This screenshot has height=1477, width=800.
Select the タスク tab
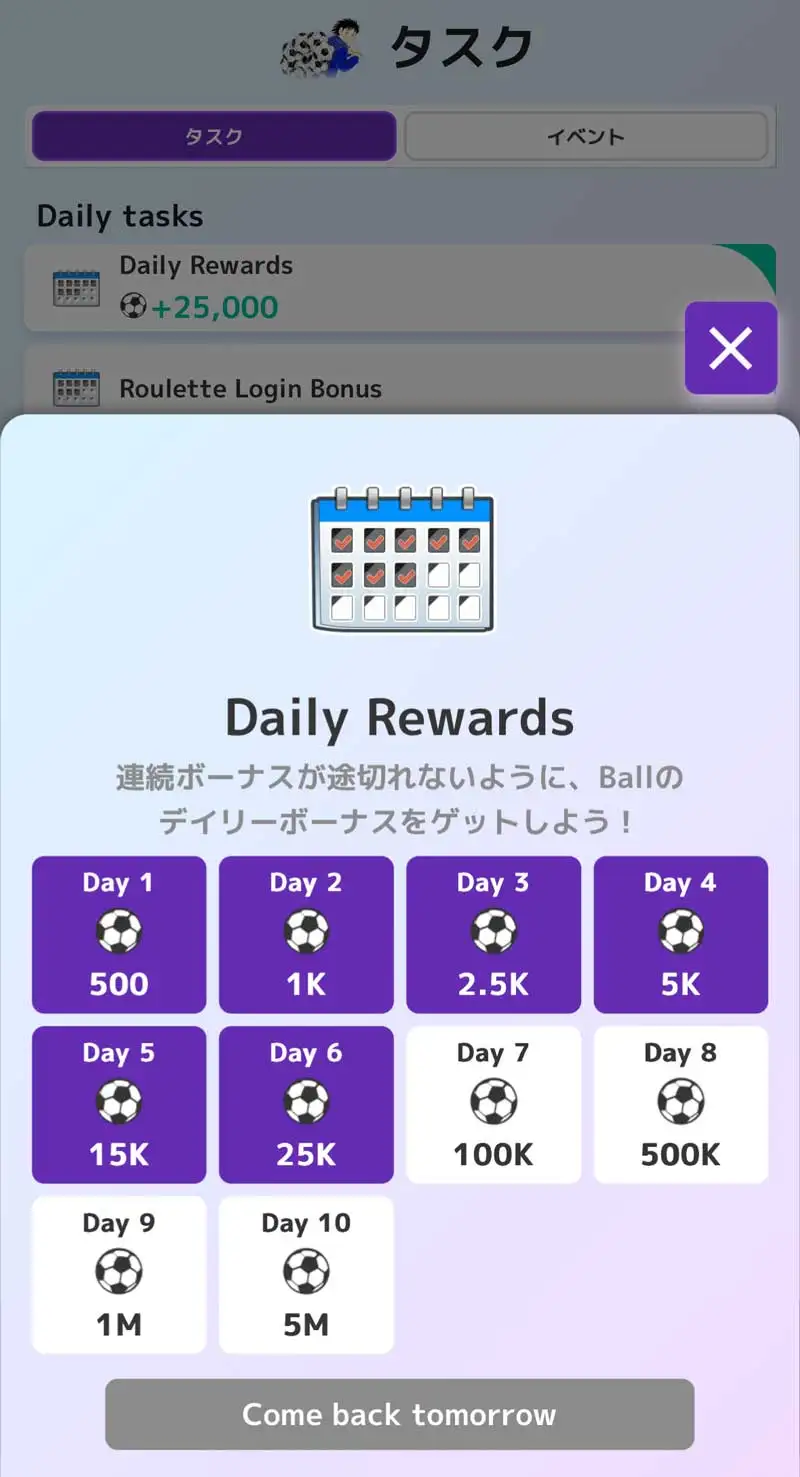coord(214,137)
